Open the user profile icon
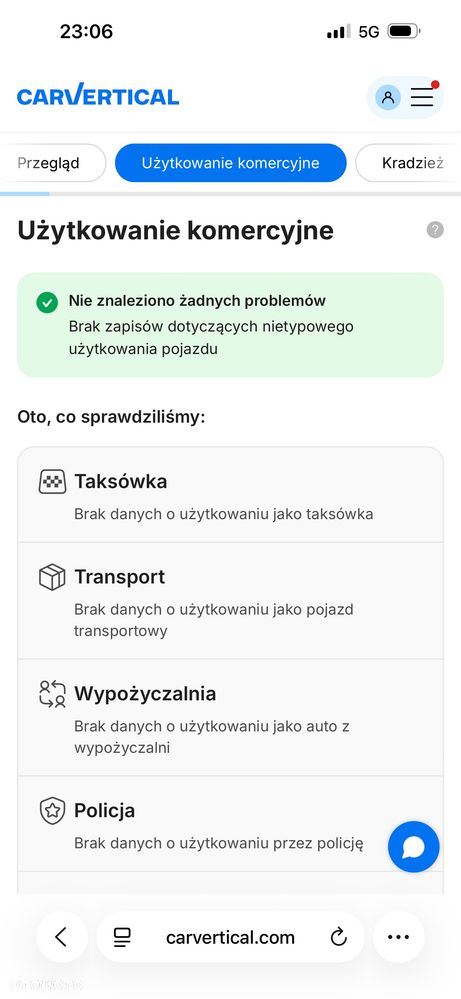 388,97
